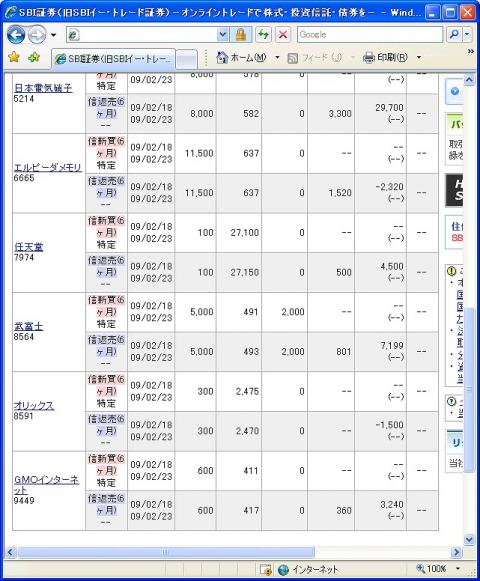Open the 100% zoom level menu

[x=438, y=569]
